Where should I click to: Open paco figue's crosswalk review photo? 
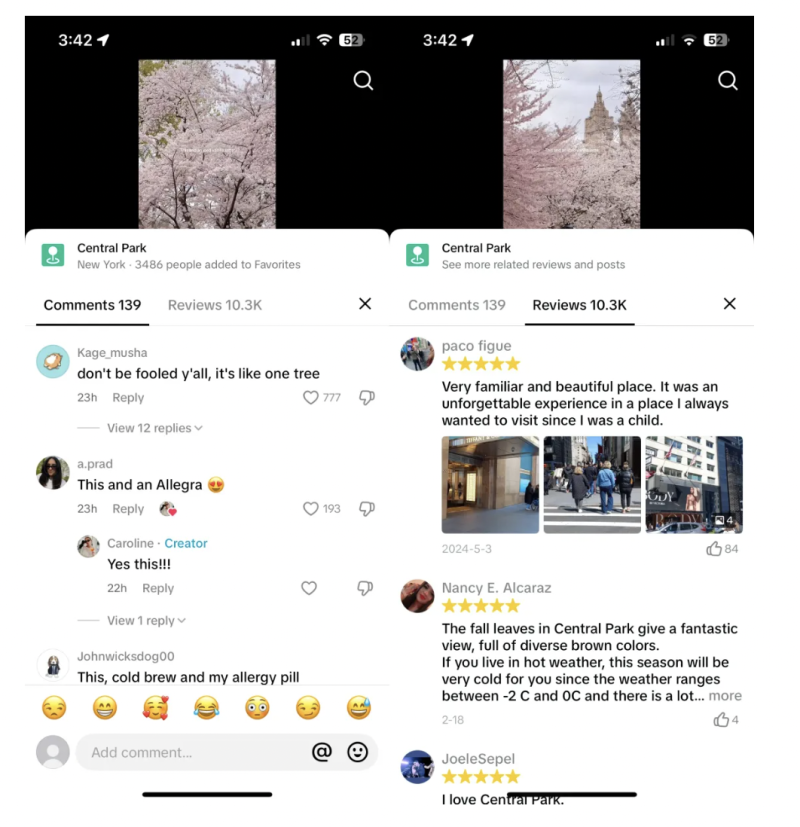coord(592,485)
